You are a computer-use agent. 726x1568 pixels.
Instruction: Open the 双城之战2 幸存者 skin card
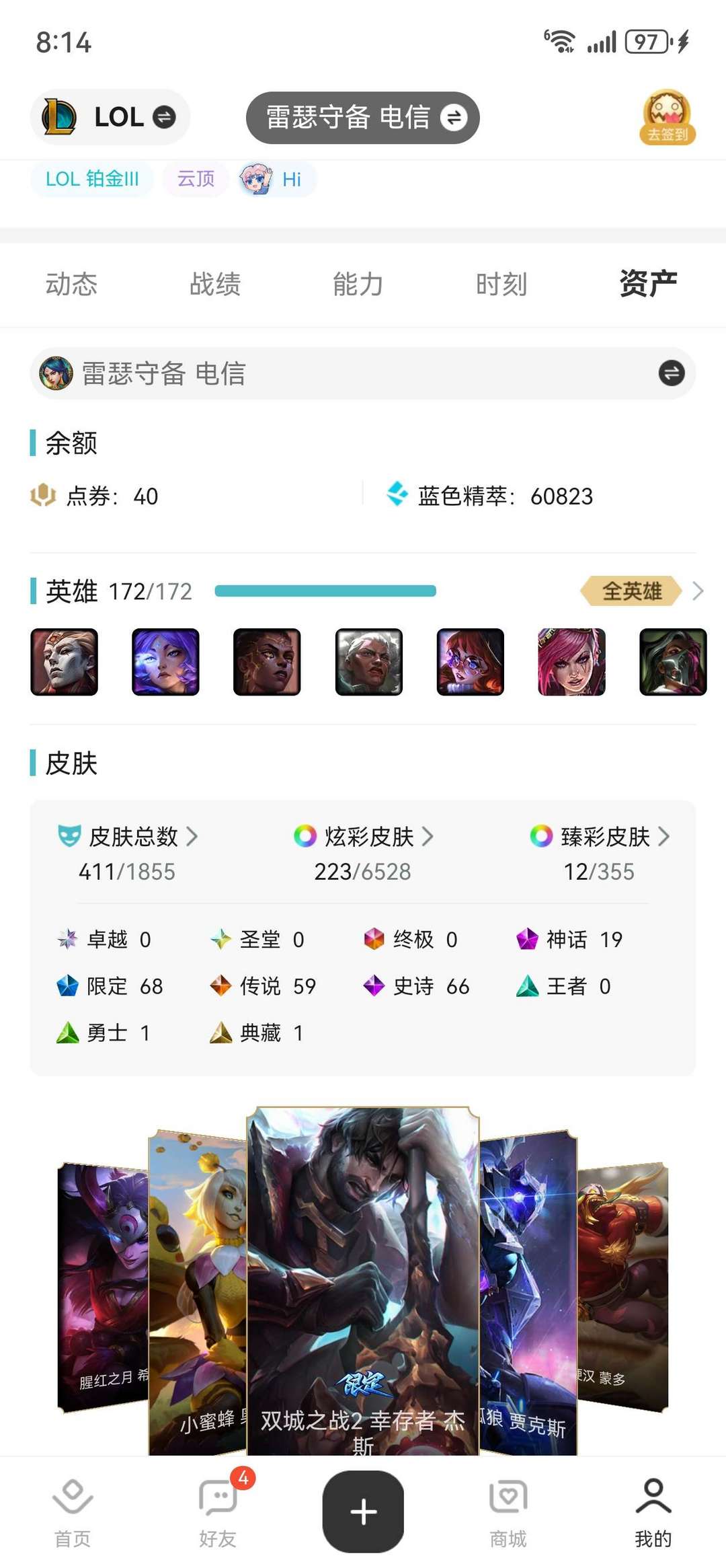pyautogui.click(x=363, y=1278)
